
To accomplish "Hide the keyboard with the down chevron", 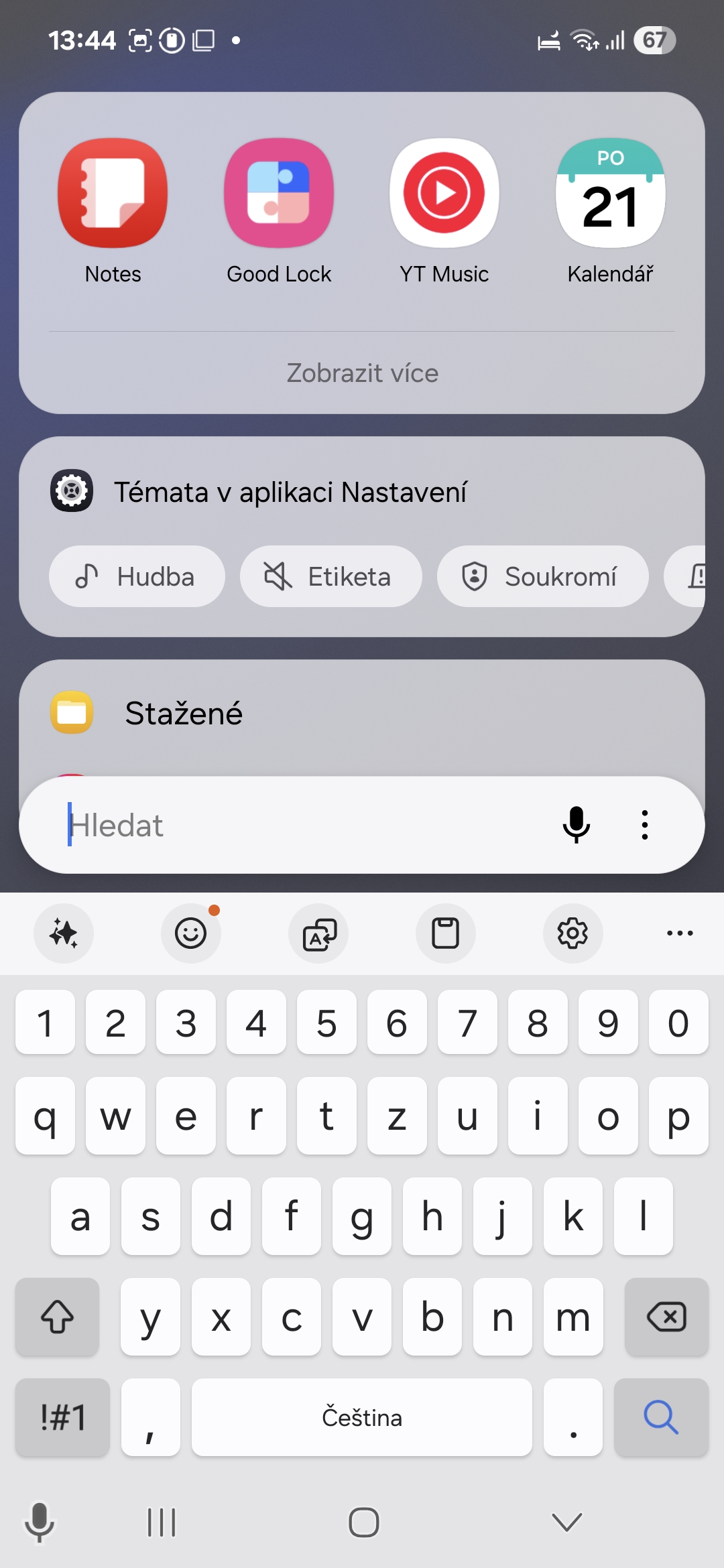I will [565, 1521].
